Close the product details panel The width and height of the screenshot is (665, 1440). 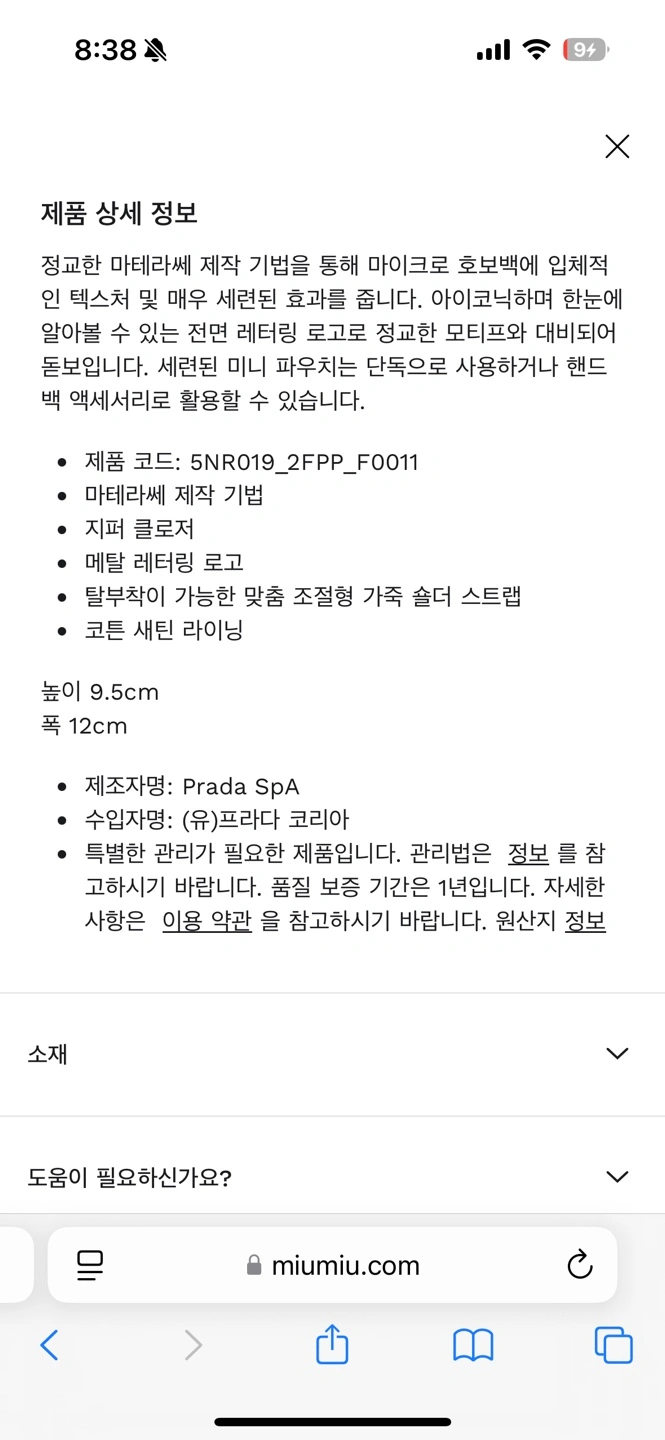pos(617,147)
